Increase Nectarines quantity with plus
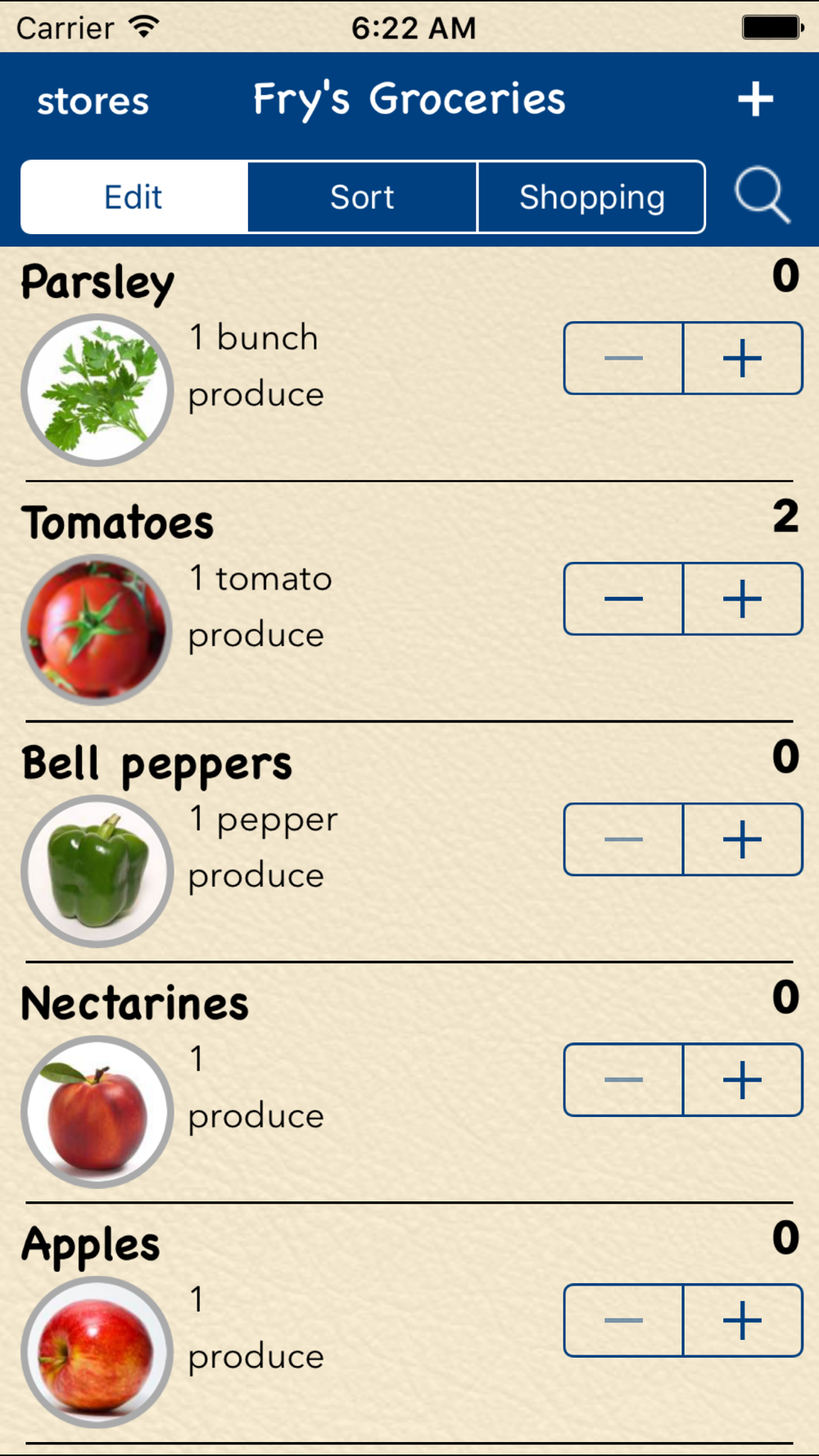 click(743, 1079)
